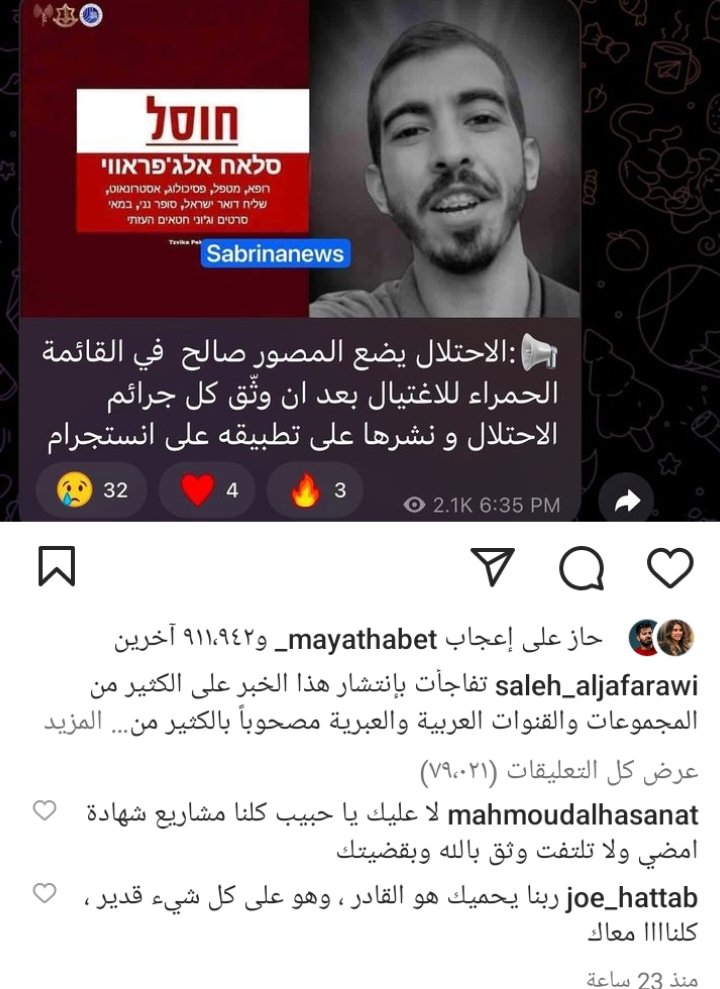Screen dimensions: 720x989
Task: View all comments (عرض كل التعليقات)
Action: (x=563, y=770)
